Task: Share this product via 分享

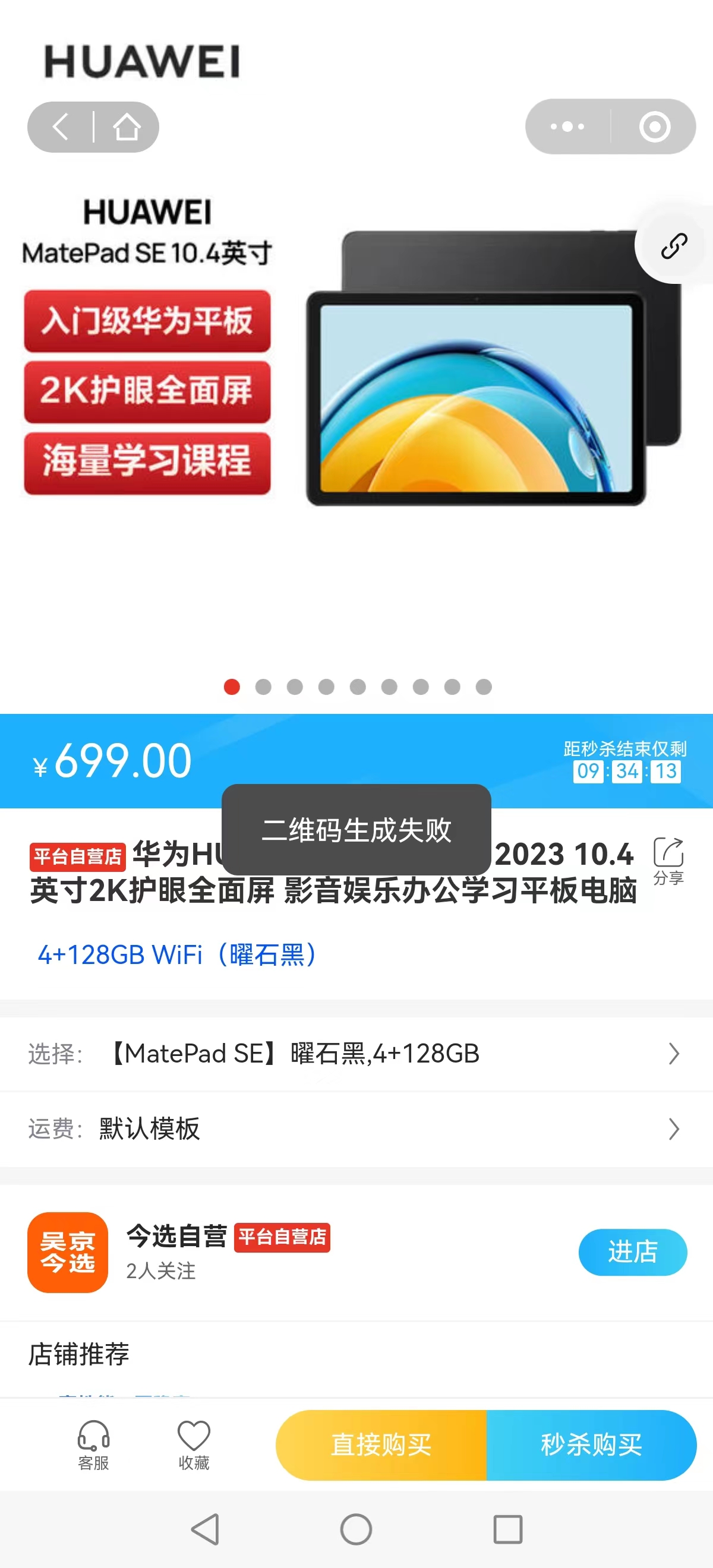Action: point(668,859)
